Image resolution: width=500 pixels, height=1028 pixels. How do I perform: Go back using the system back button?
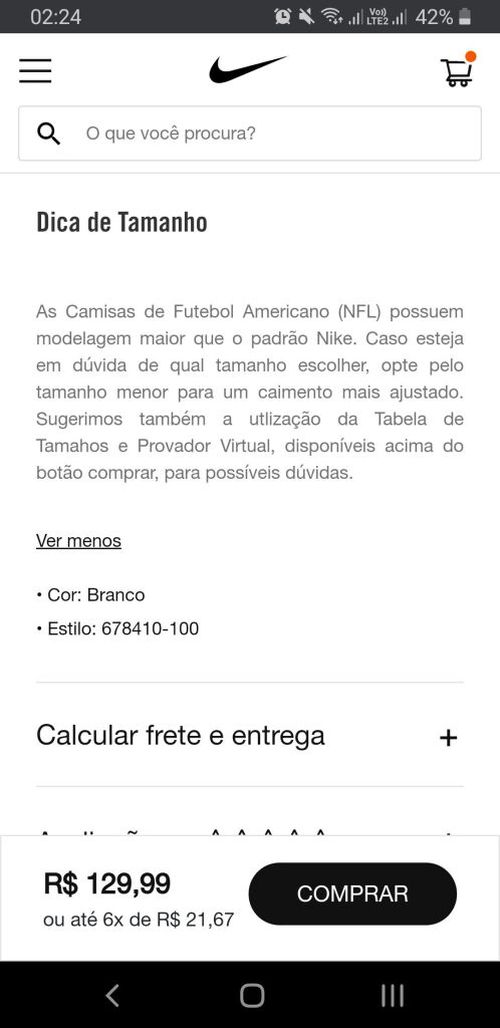[x=113, y=995]
